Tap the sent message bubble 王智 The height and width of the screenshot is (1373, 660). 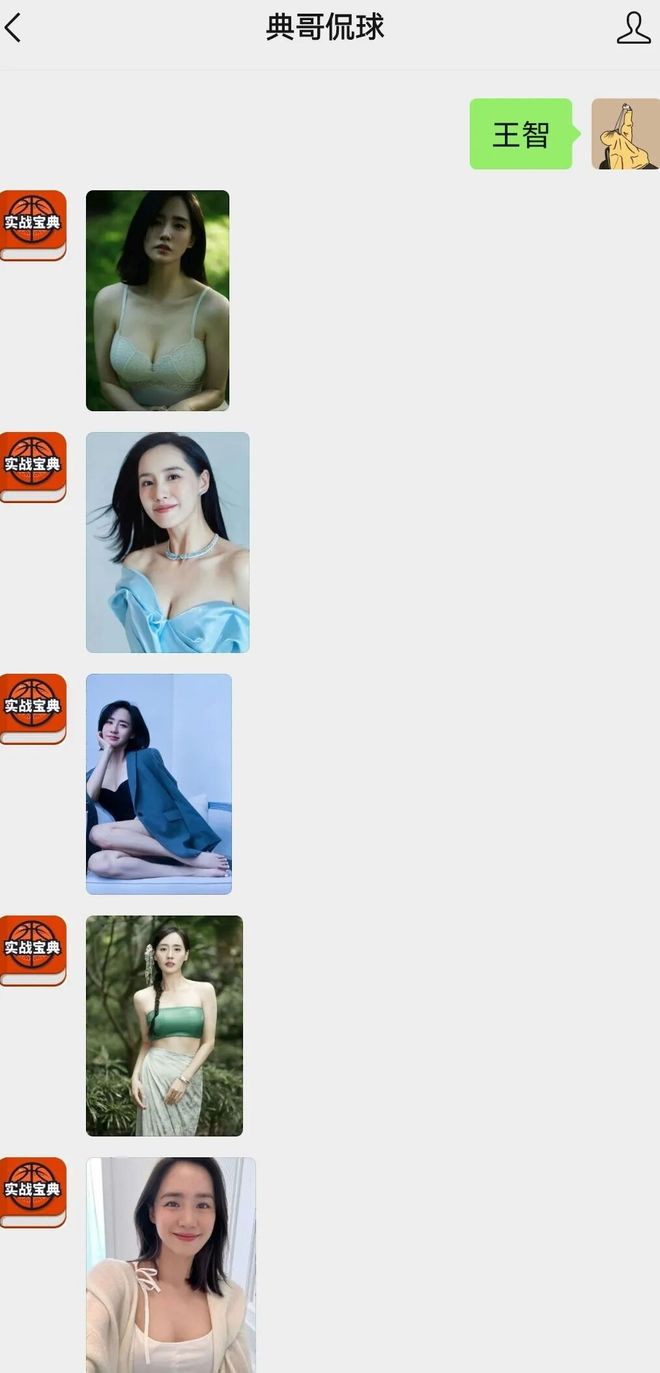[521, 134]
